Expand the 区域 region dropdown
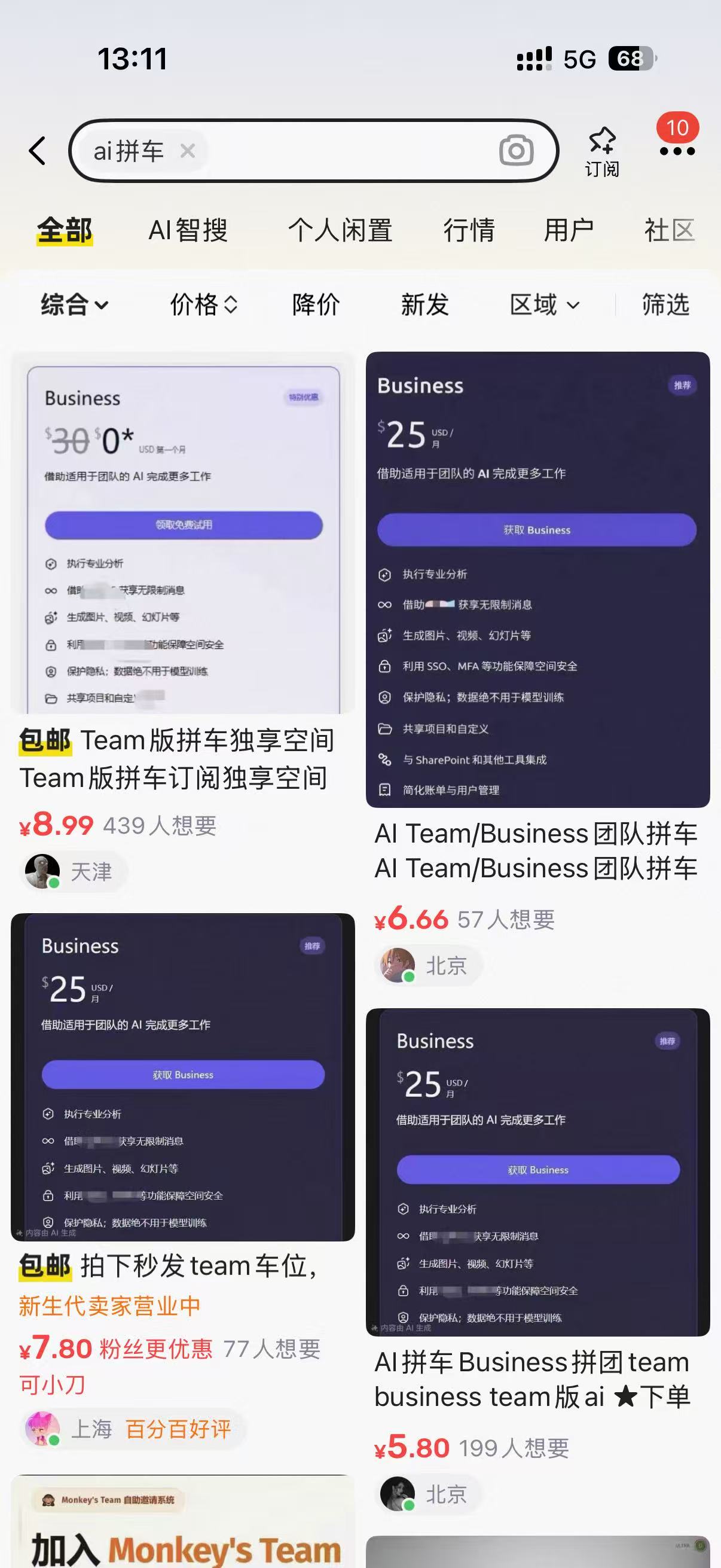 pyautogui.click(x=544, y=304)
